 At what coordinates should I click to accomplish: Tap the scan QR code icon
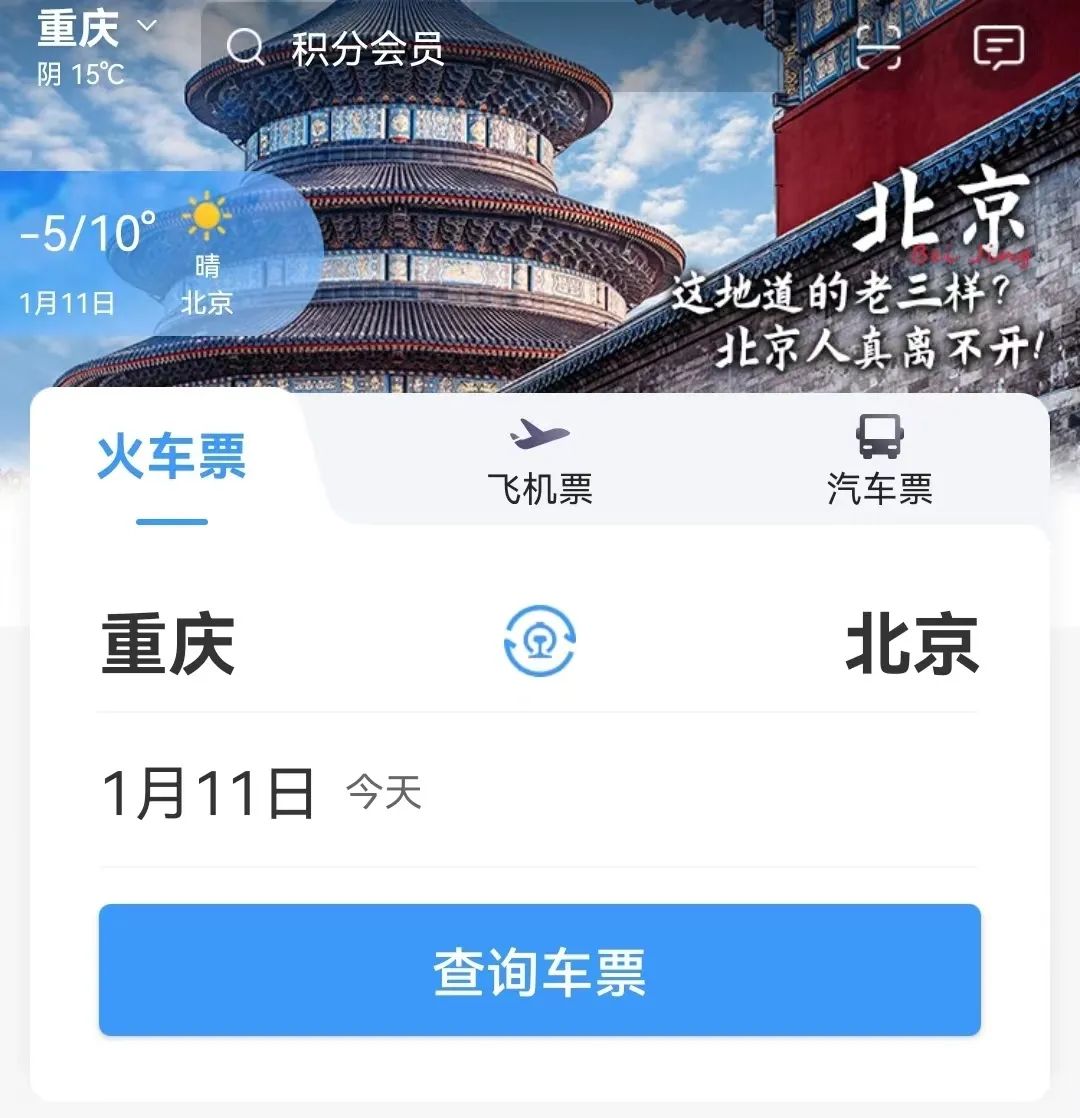click(880, 48)
